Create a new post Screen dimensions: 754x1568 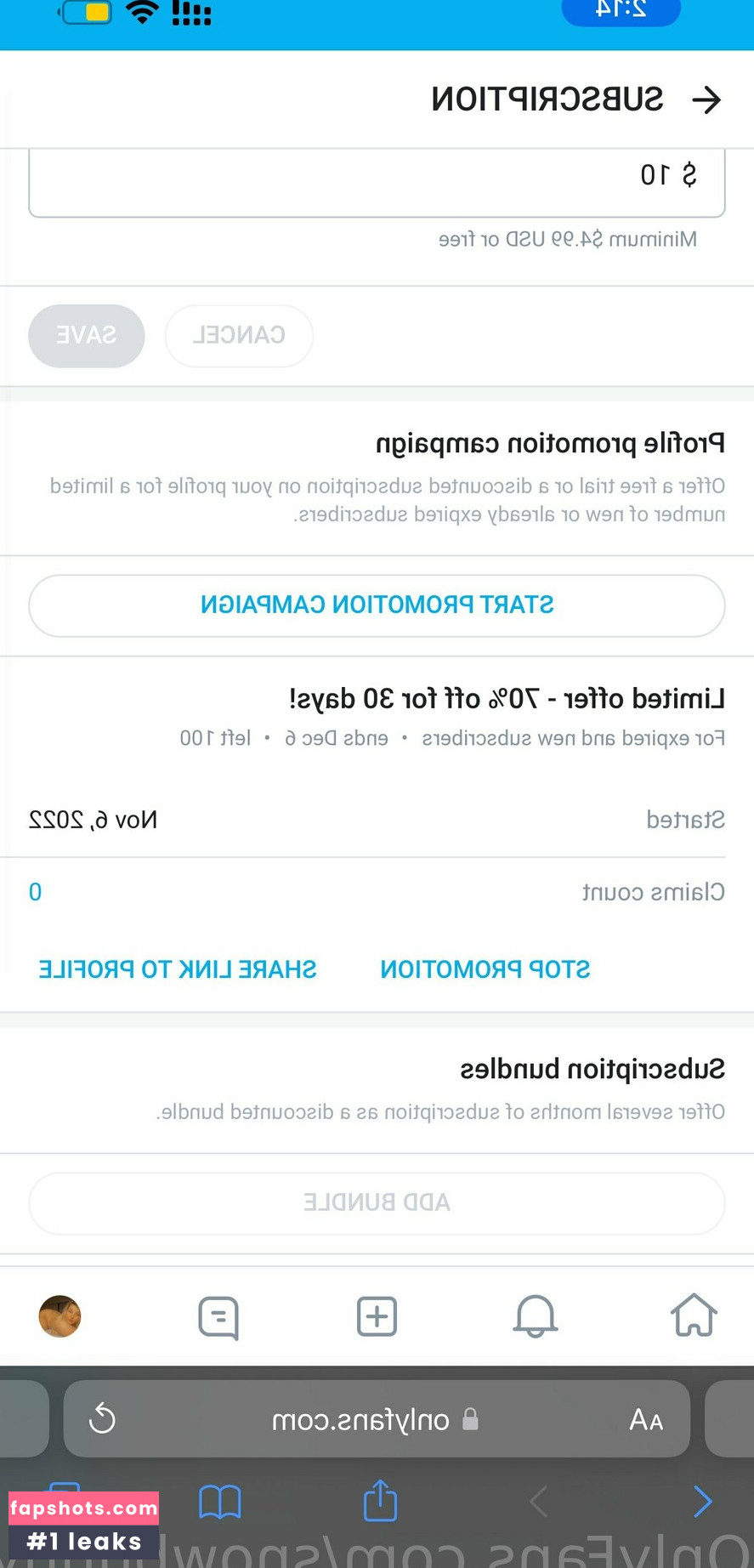click(377, 1316)
